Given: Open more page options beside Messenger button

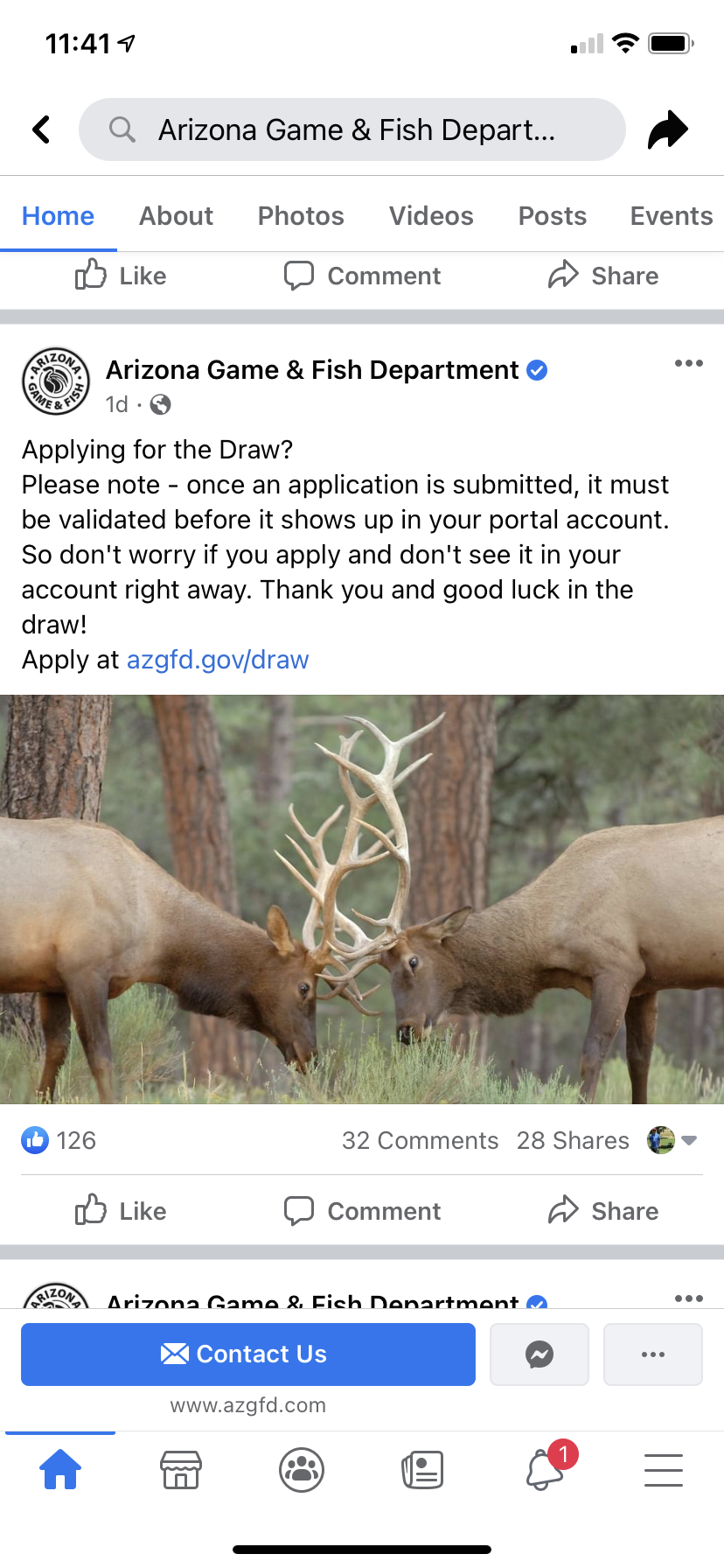Looking at the screenshot, I should click(x=653, y=1354).
